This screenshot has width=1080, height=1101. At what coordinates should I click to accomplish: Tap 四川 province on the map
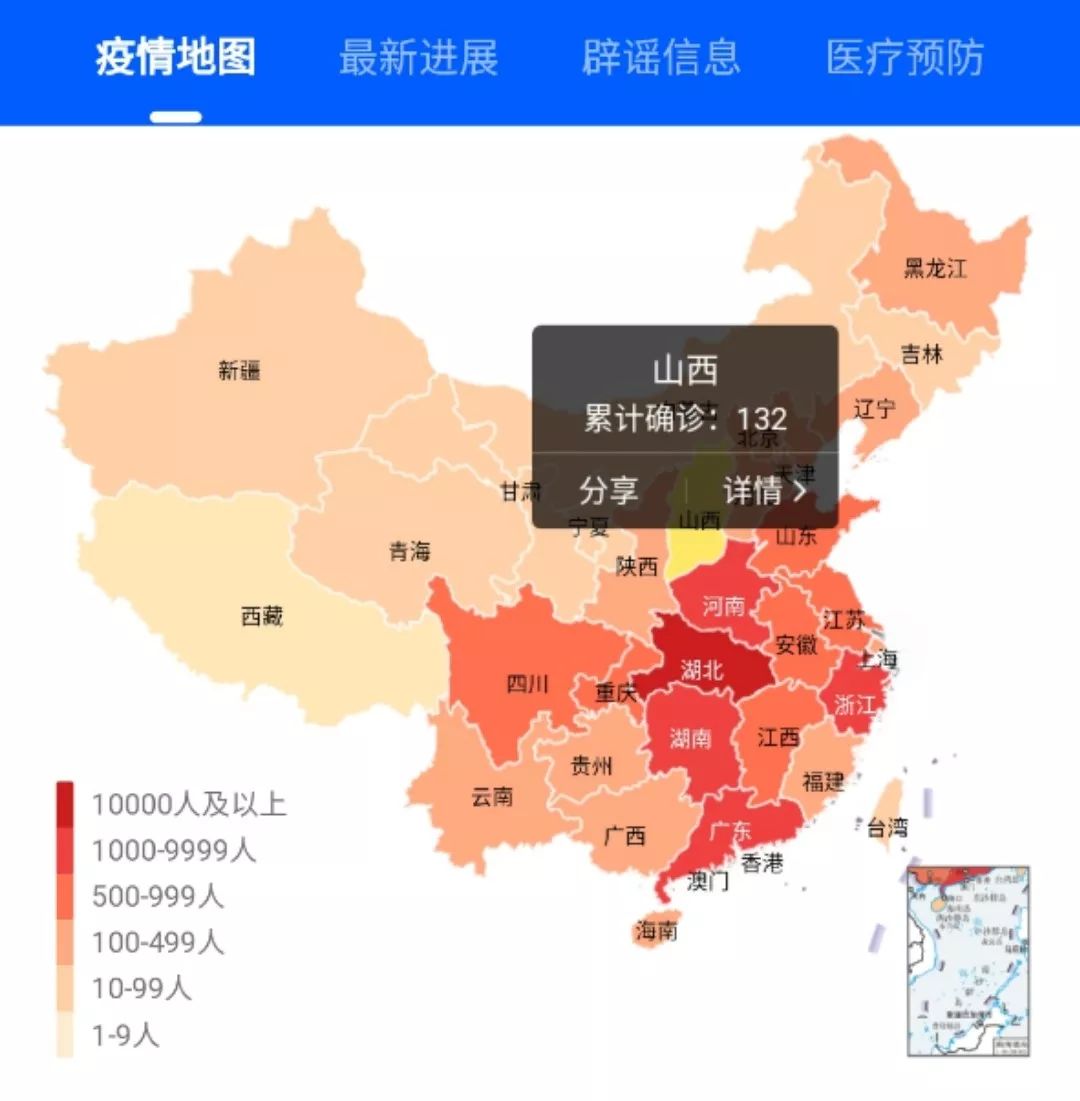[527, 684]
